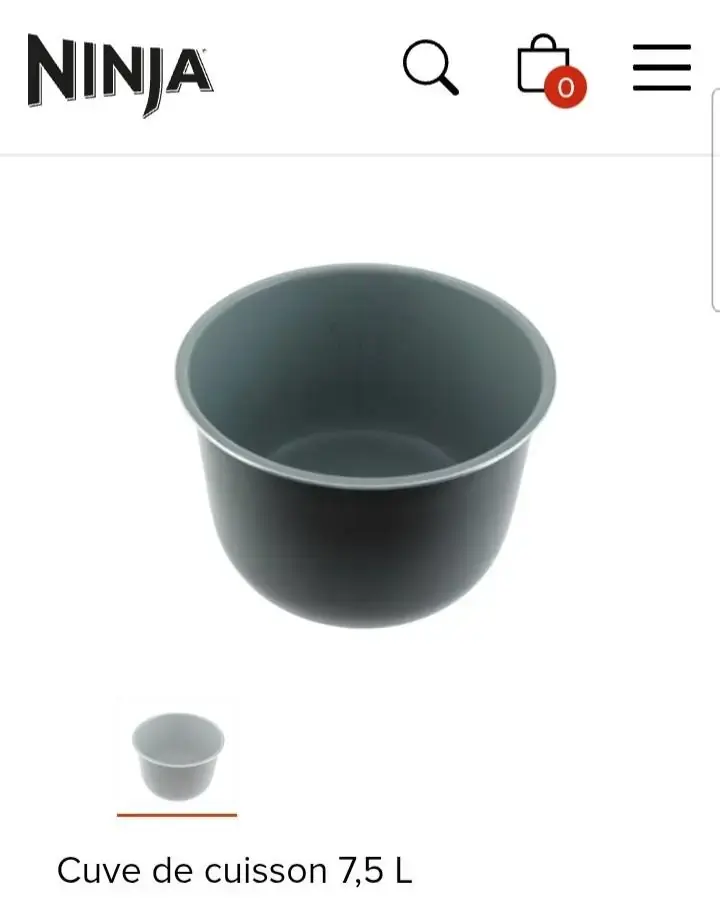Select the cooking pot thumbnail image

(177, 757)
